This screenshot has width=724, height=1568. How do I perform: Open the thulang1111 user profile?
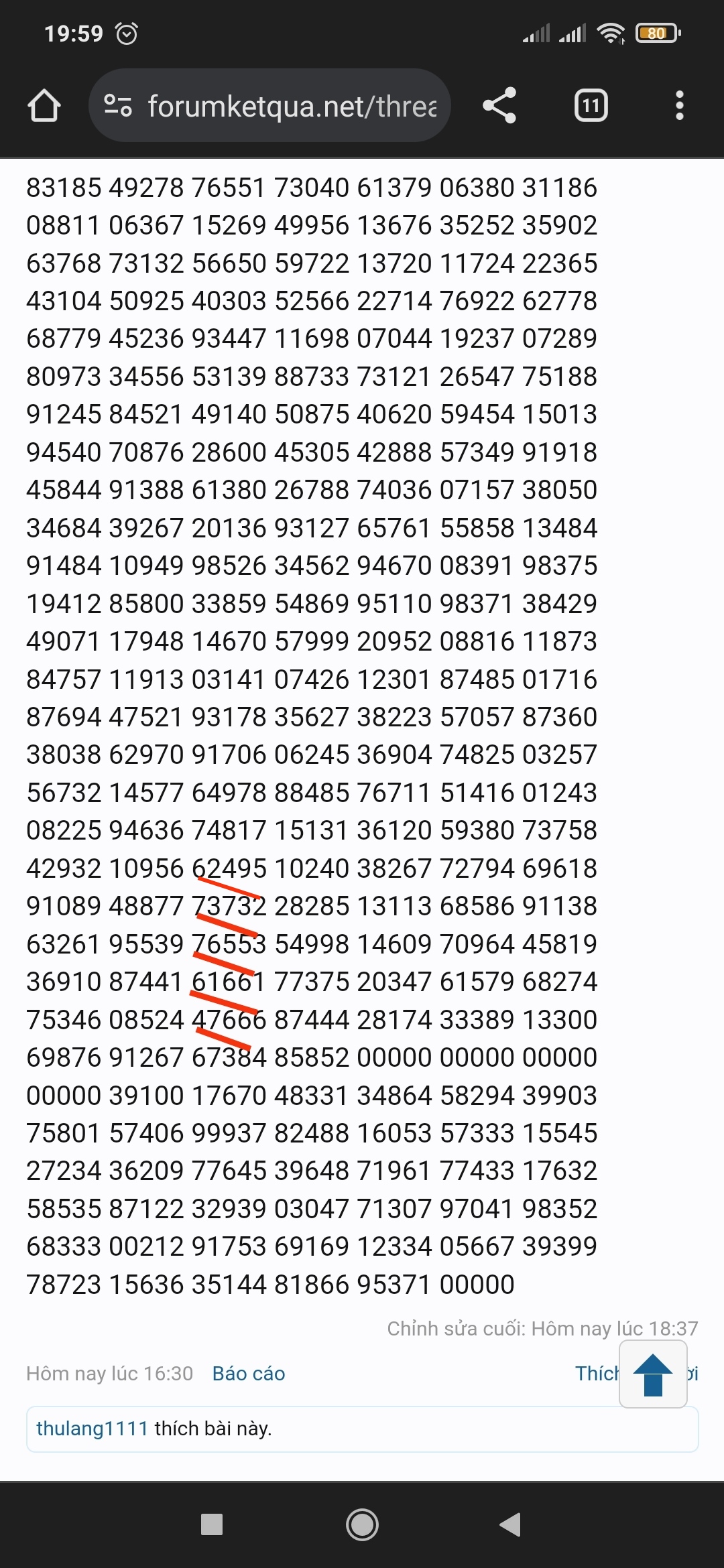click(92, 1429)
